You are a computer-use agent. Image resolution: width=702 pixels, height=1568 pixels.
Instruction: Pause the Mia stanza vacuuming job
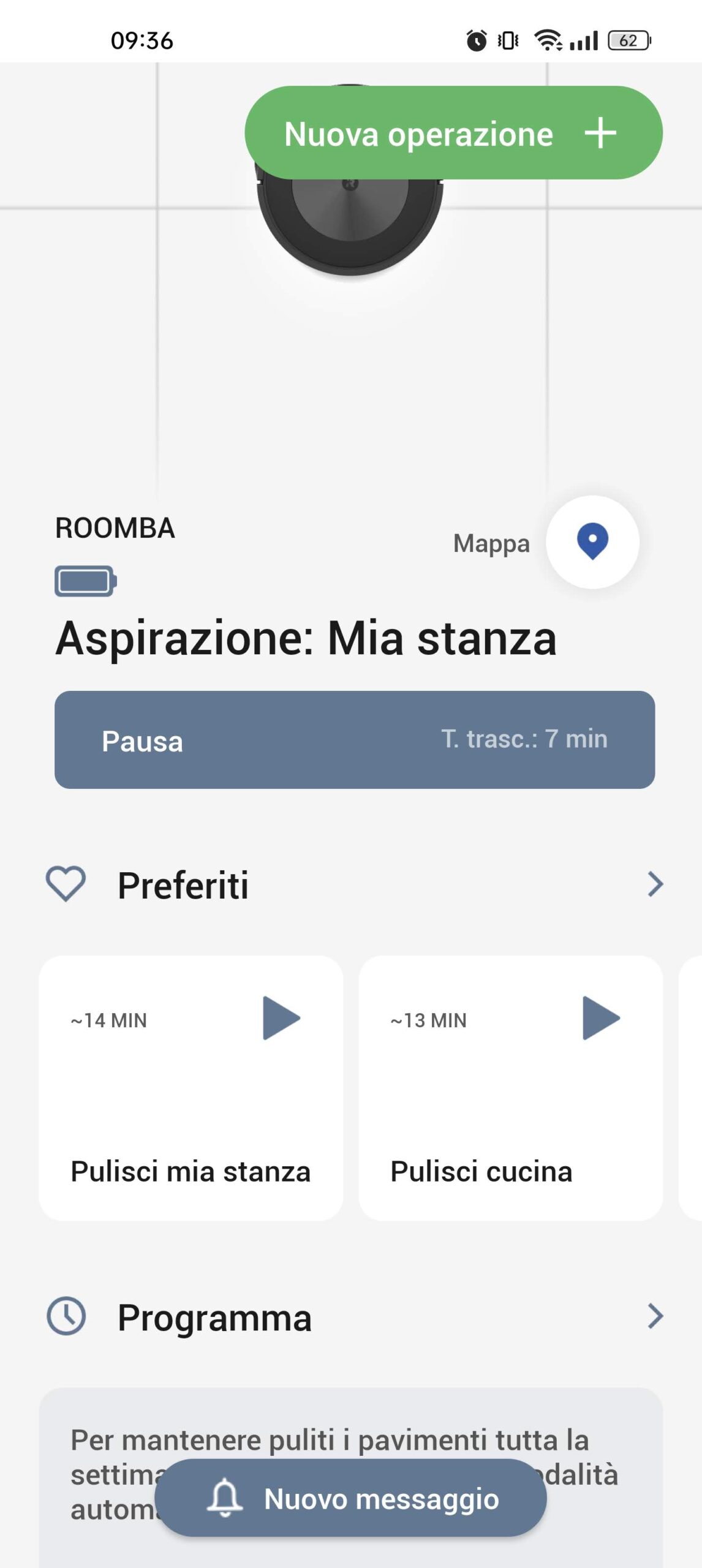pos(354,740)
